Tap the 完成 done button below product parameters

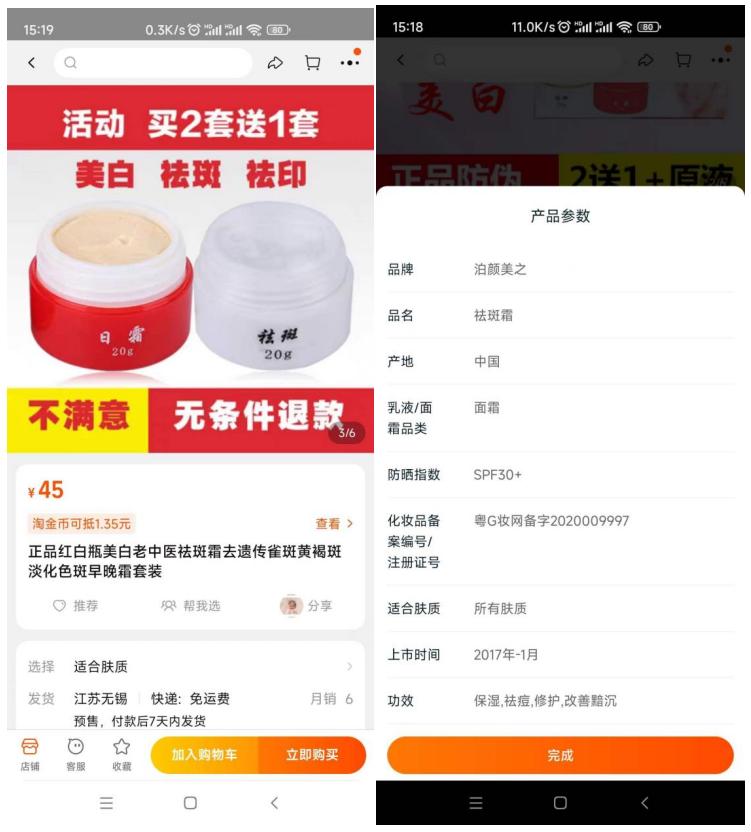562,758
